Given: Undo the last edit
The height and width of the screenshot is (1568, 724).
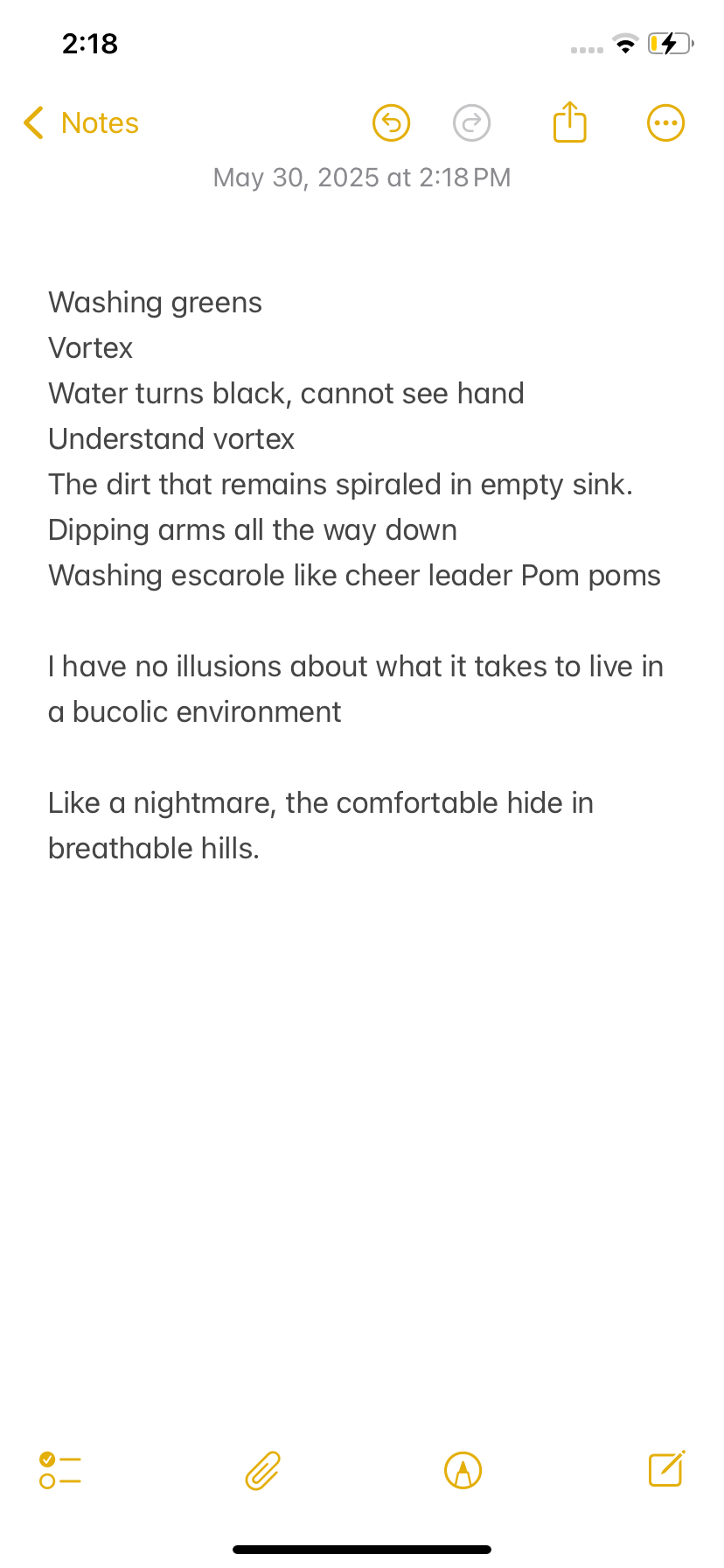Looking at the screenshot, I should [x=391, y=123].
